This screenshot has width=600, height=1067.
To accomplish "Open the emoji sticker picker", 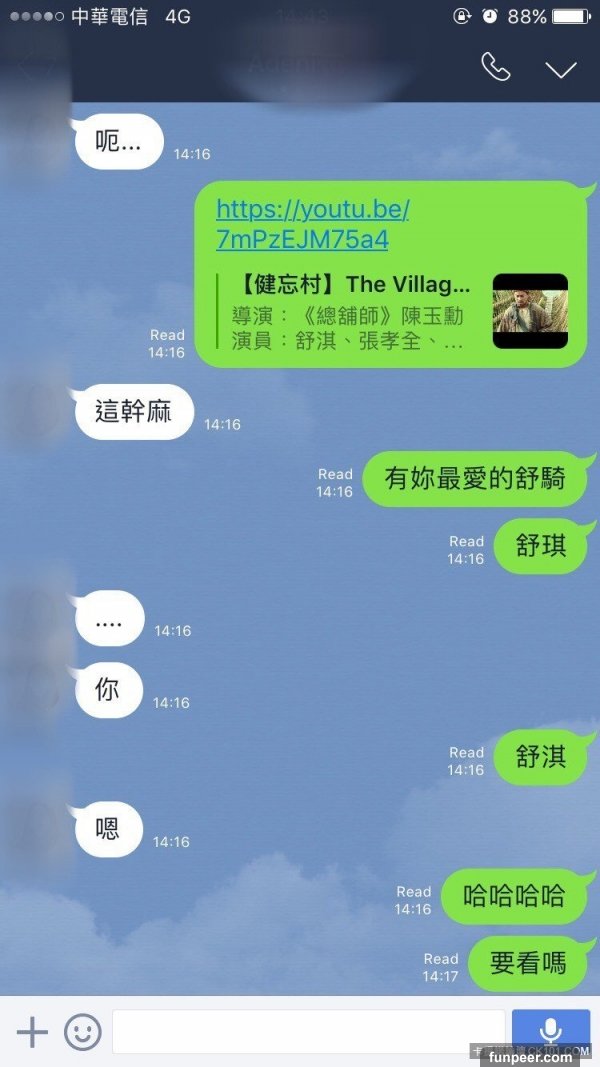I will [83, 1031].
